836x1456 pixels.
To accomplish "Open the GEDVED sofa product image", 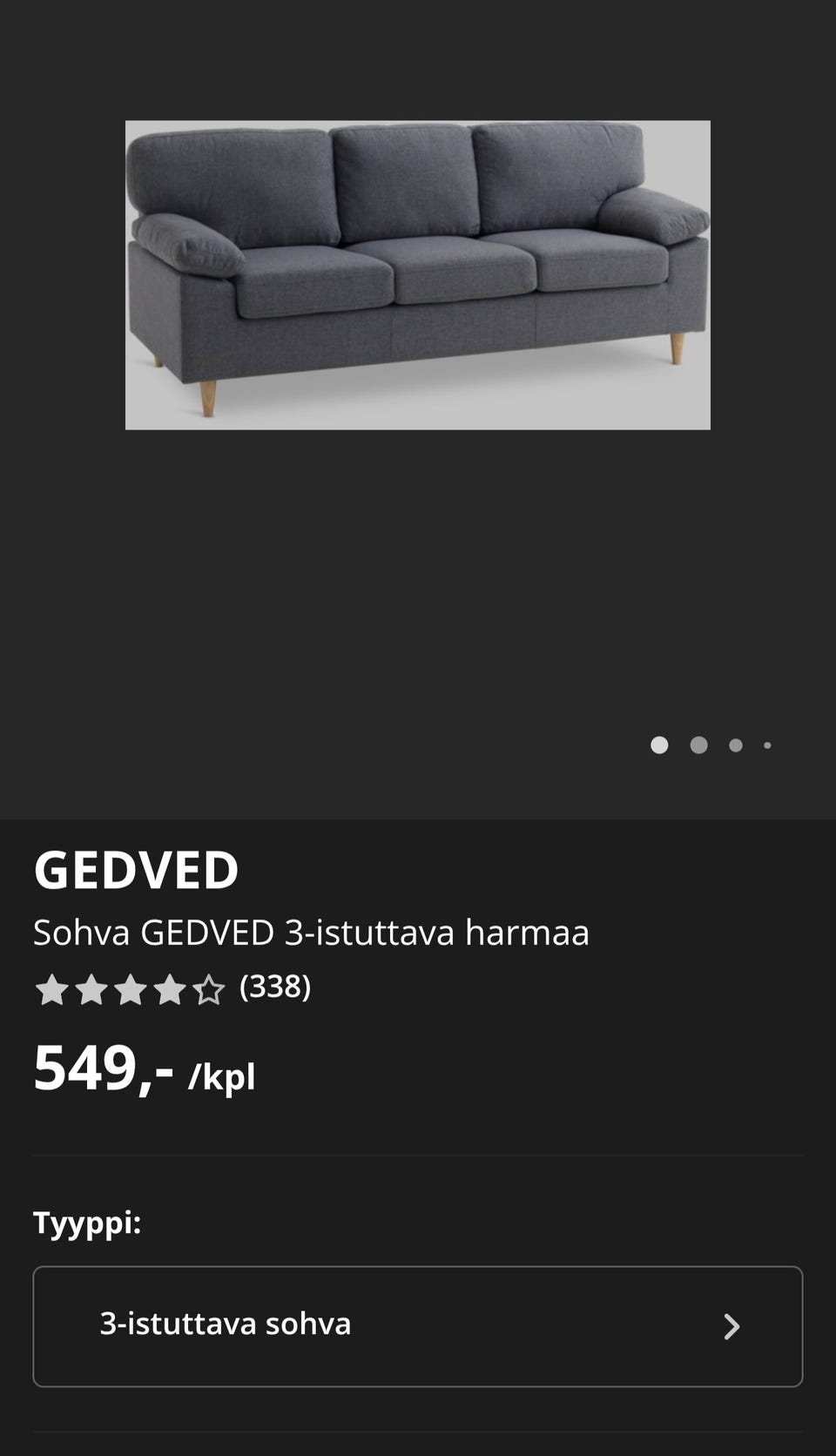I will coord(418,275).
